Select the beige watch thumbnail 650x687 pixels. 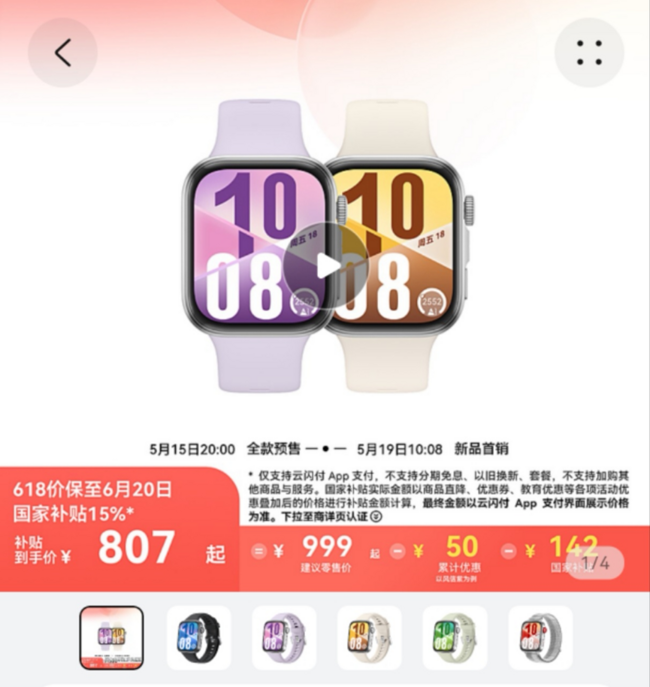[369, 637]
